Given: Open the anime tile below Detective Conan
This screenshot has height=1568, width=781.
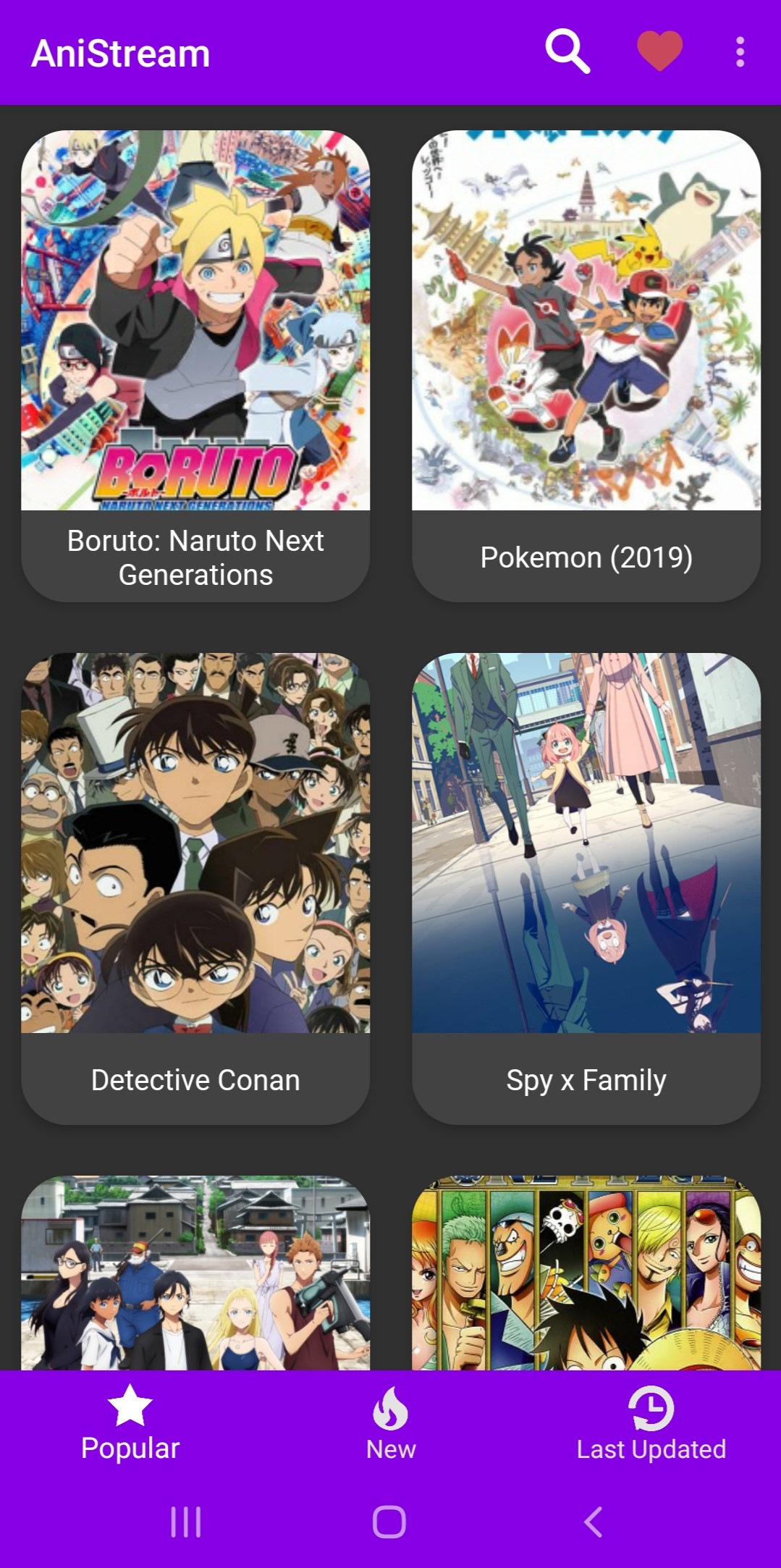Looking at the screenshot, I should click(x=195, y=1273).
